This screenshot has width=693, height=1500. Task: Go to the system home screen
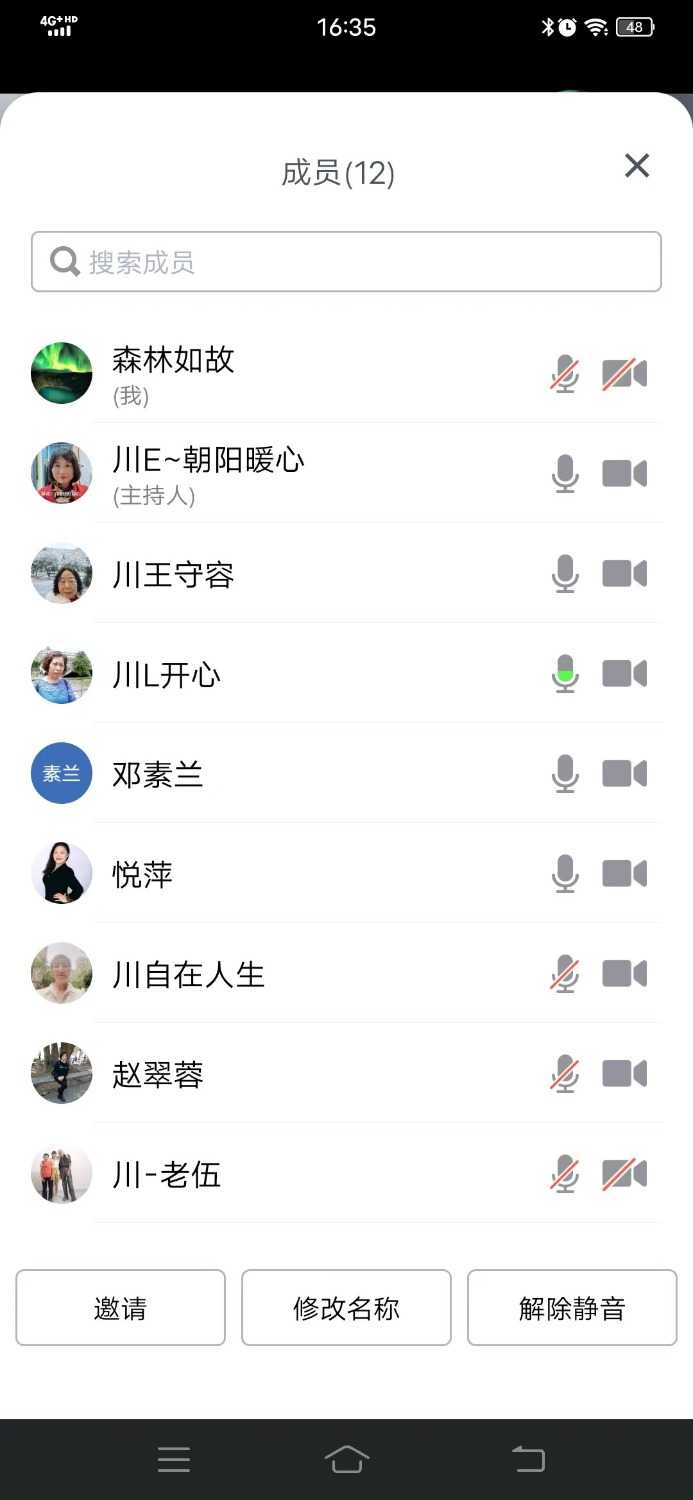[346, 1459]
